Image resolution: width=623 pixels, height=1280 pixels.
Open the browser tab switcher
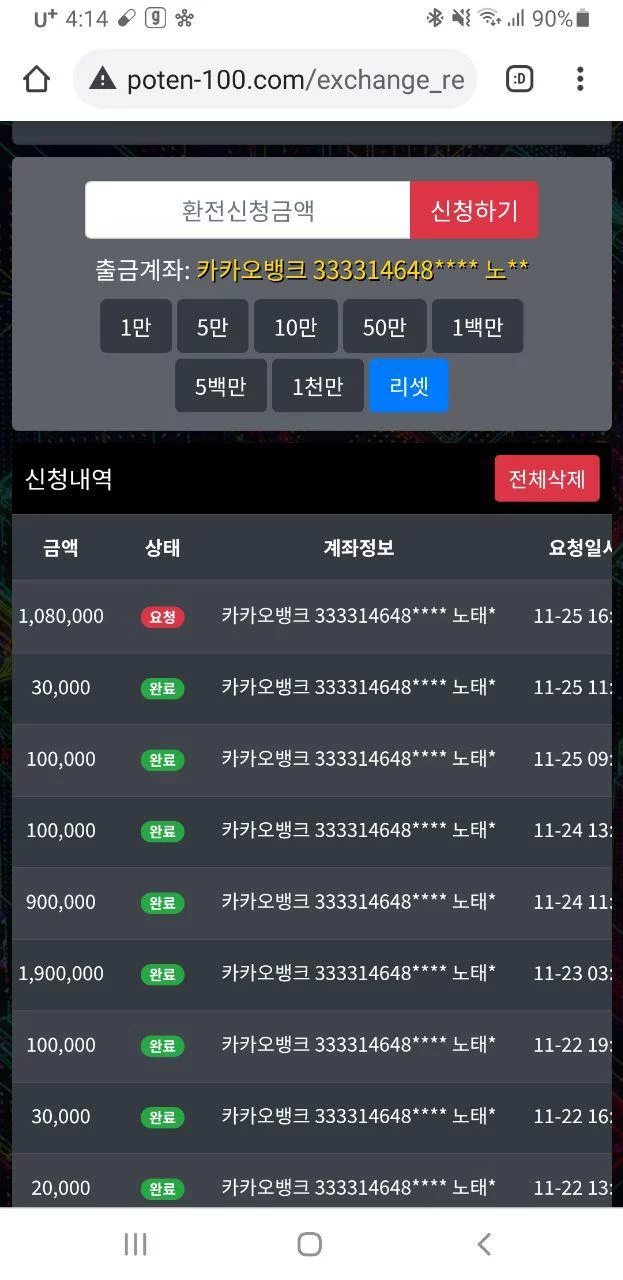[520, 79]
